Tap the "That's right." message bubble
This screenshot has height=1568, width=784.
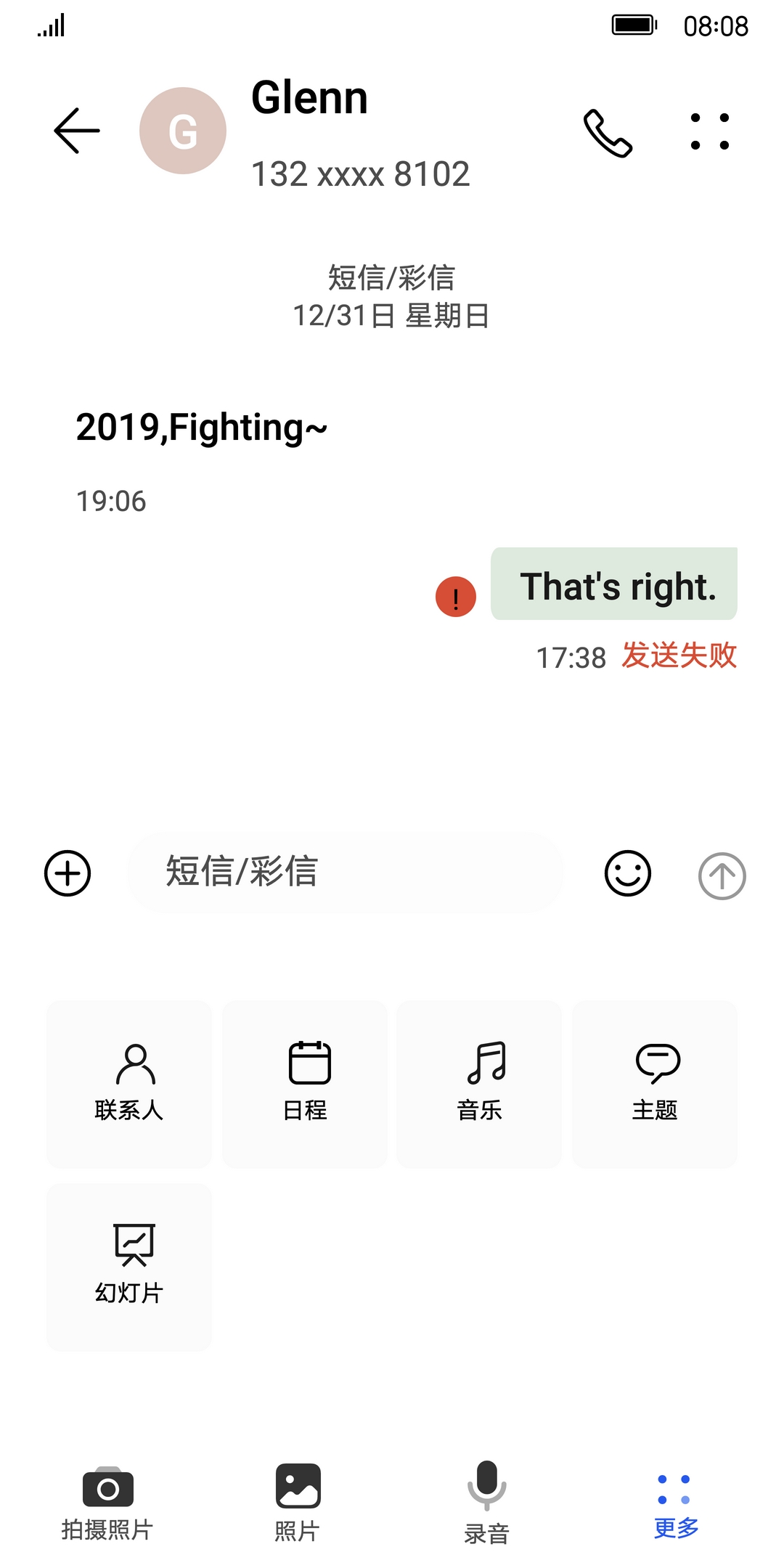[x=614, y=584]
